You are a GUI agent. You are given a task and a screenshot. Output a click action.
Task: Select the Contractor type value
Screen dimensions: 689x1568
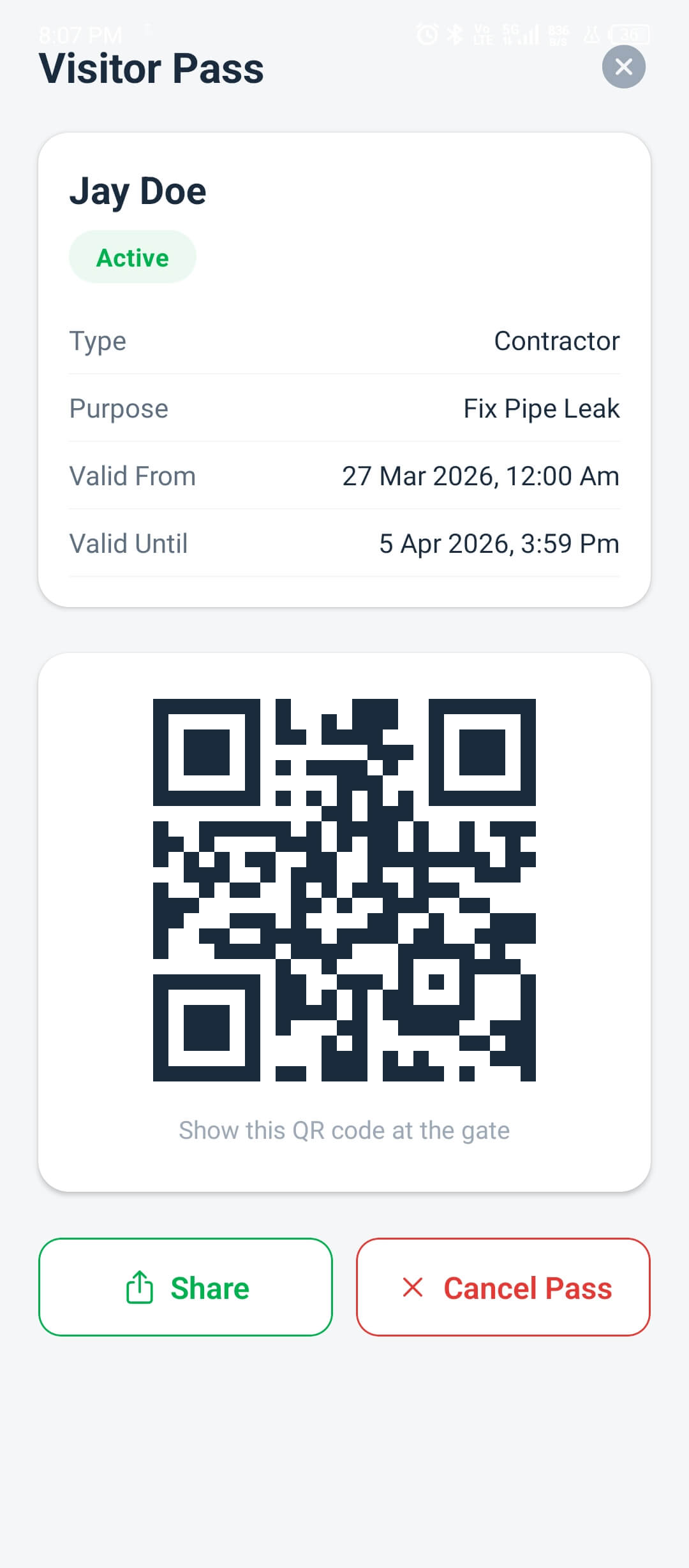(556, 341)
